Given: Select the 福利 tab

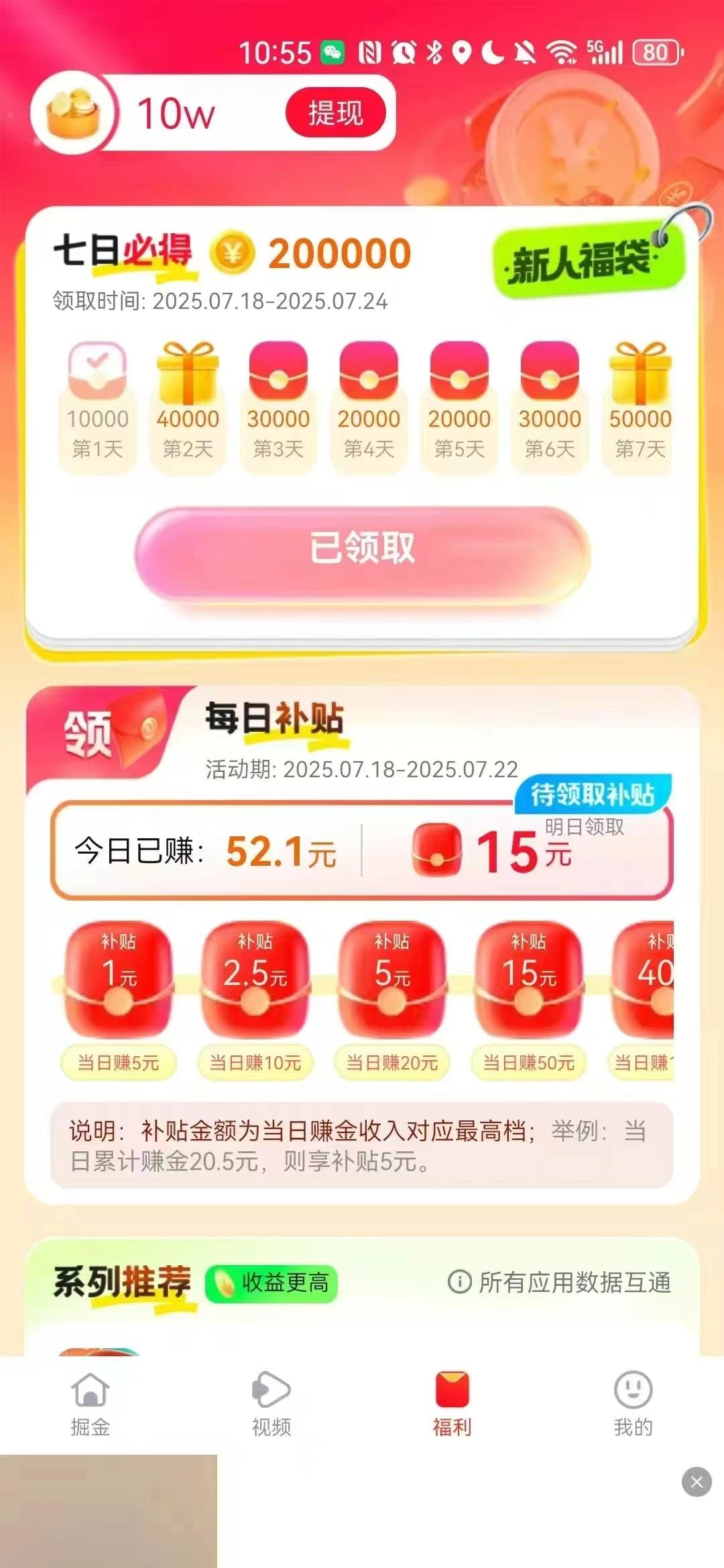Looking at the screenshot, I should 452,1404.
